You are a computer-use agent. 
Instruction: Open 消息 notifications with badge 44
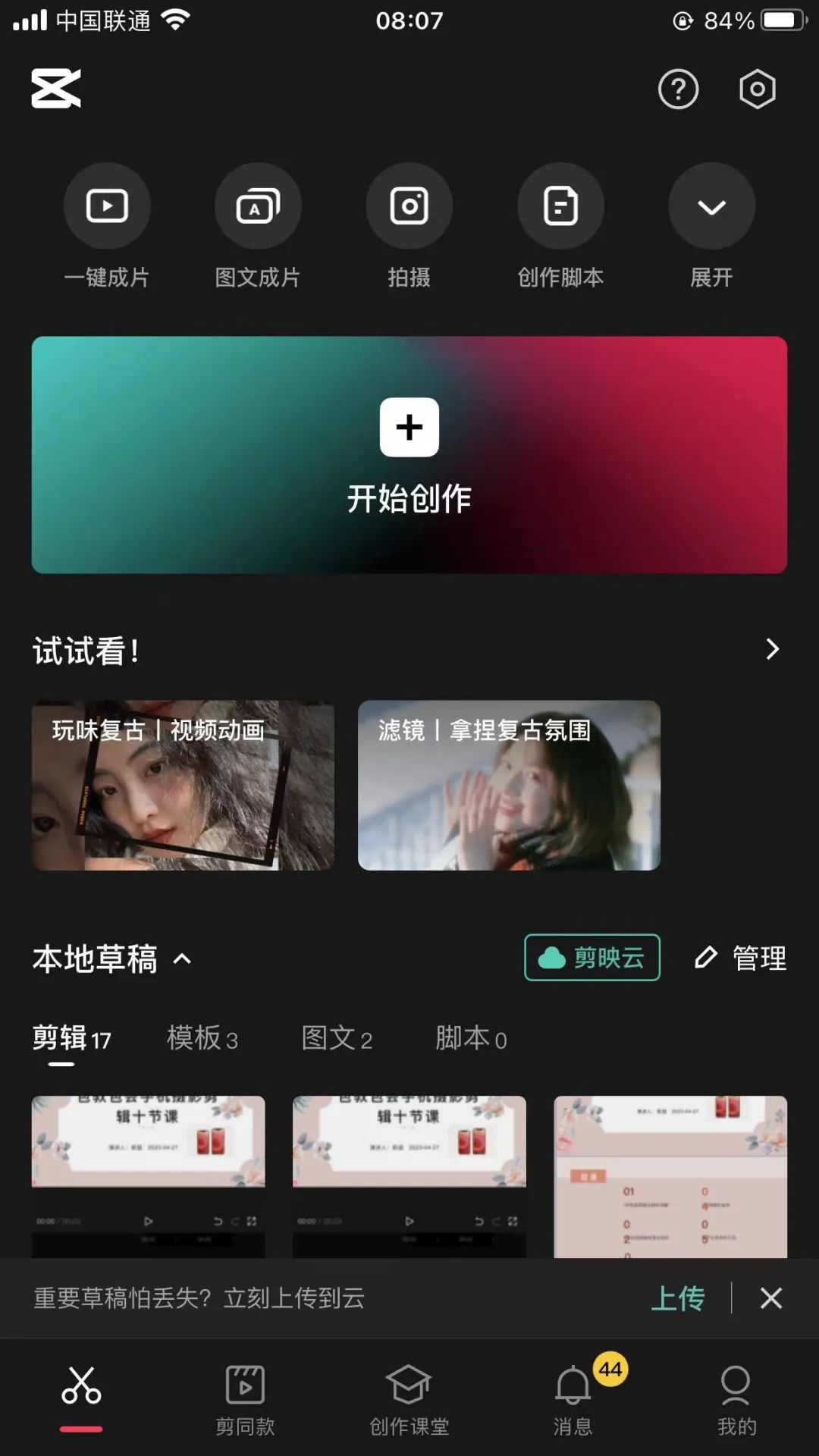574,1399
